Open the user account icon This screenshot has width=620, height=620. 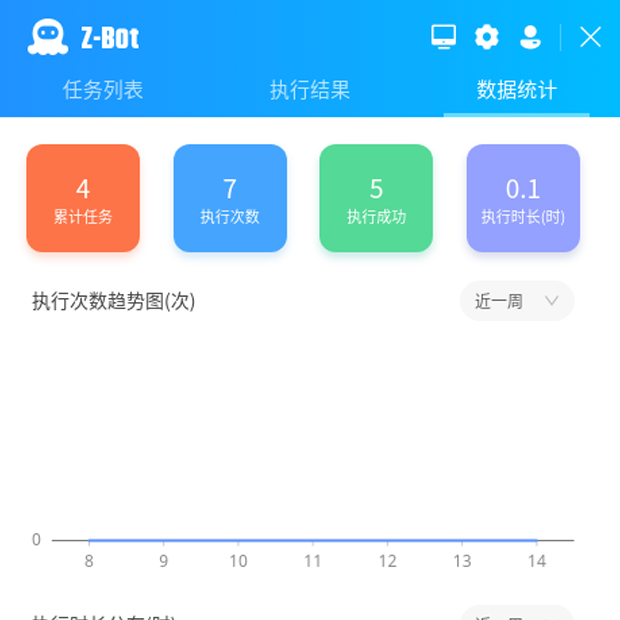[x=531, y=37]
